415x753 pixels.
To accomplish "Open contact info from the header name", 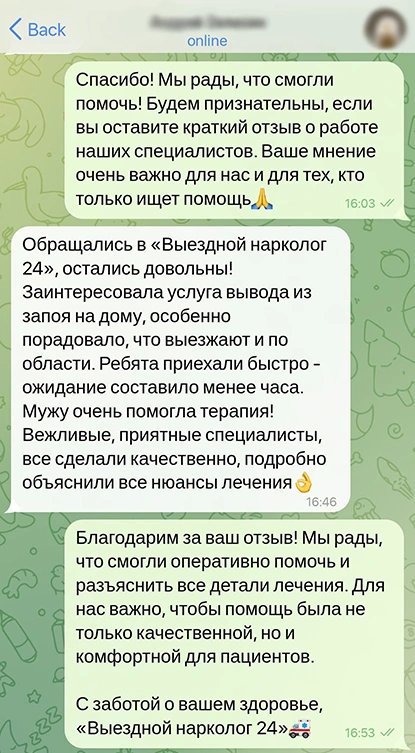I will [x=207, y=22].
